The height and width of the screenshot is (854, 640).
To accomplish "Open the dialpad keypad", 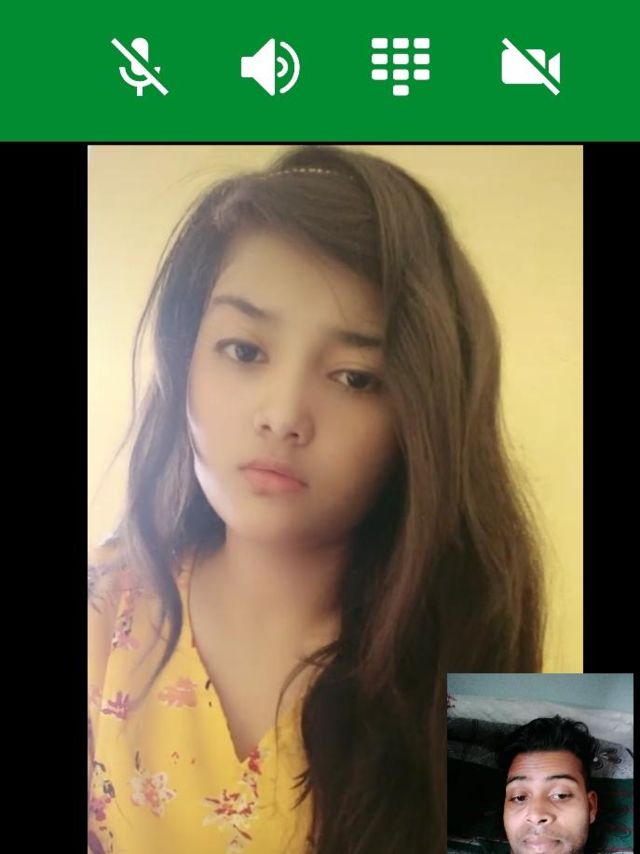I will pos(400,66).
